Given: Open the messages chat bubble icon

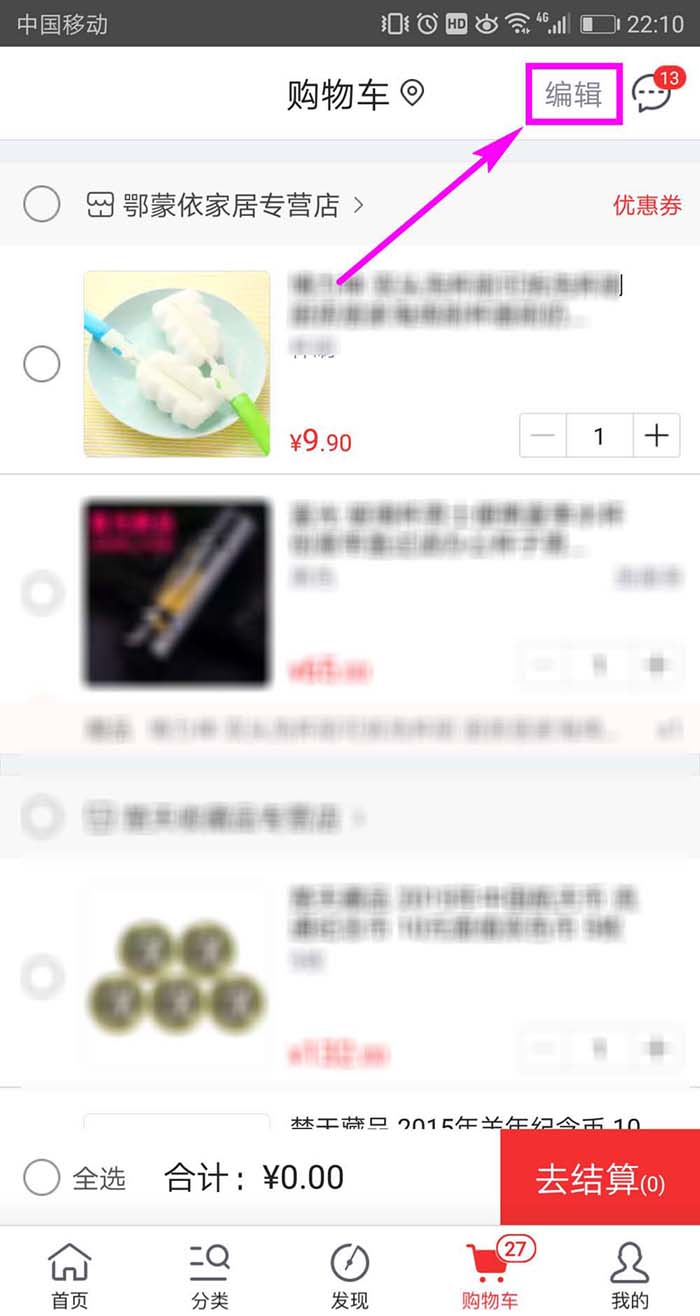Looking at the screenshot, I should coord(652,95).
